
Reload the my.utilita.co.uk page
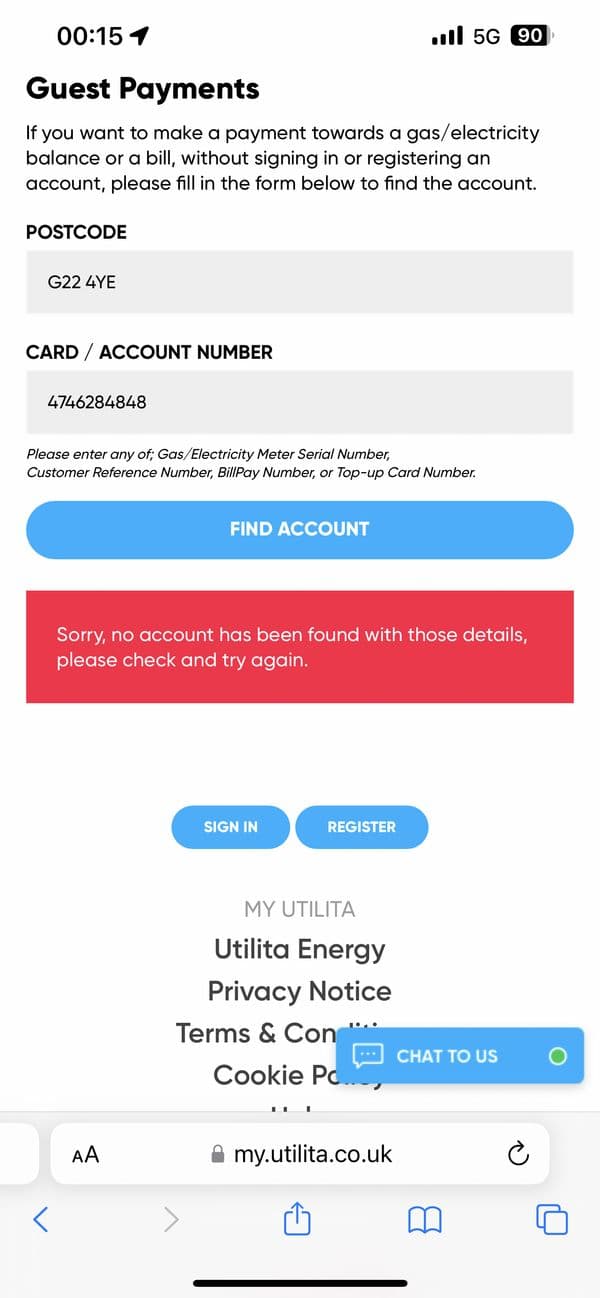click(517, 1154)
